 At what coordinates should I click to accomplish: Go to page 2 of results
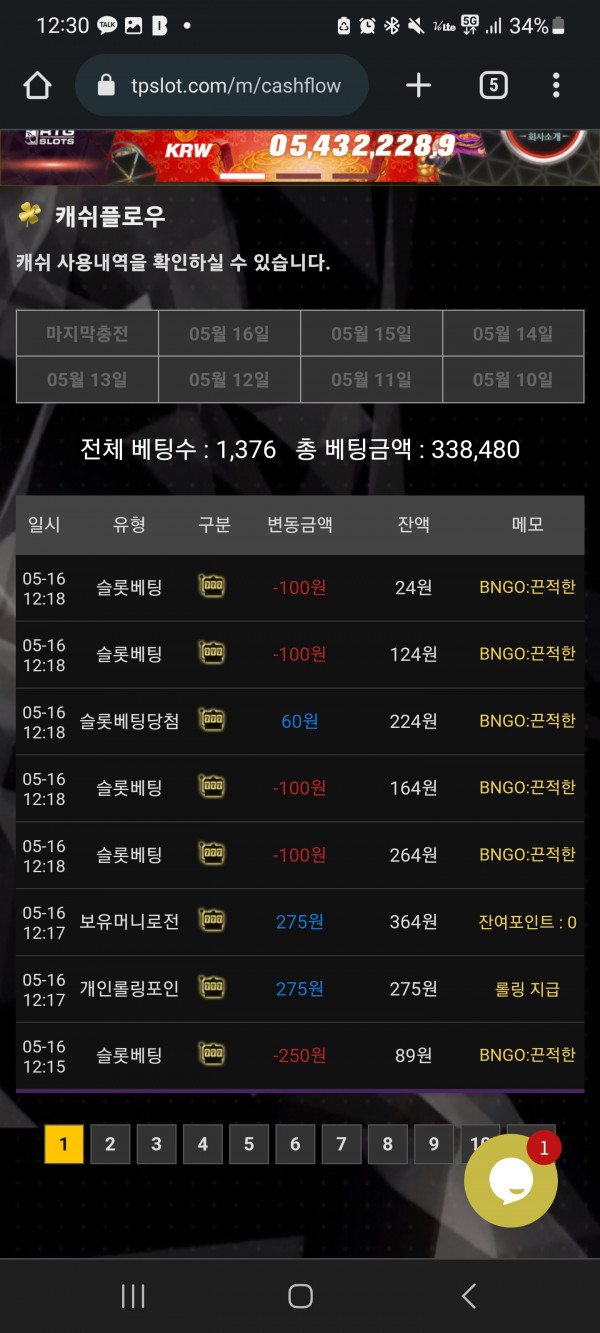click(110, 1144)
